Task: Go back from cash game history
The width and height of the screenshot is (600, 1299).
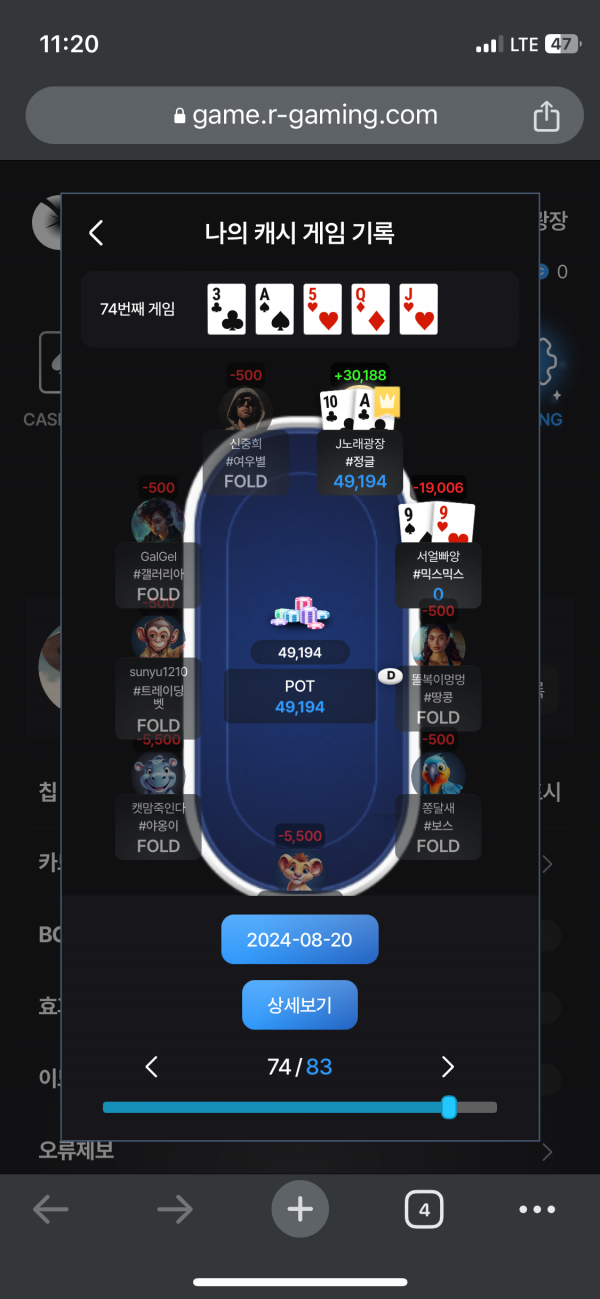Action: 96,233
